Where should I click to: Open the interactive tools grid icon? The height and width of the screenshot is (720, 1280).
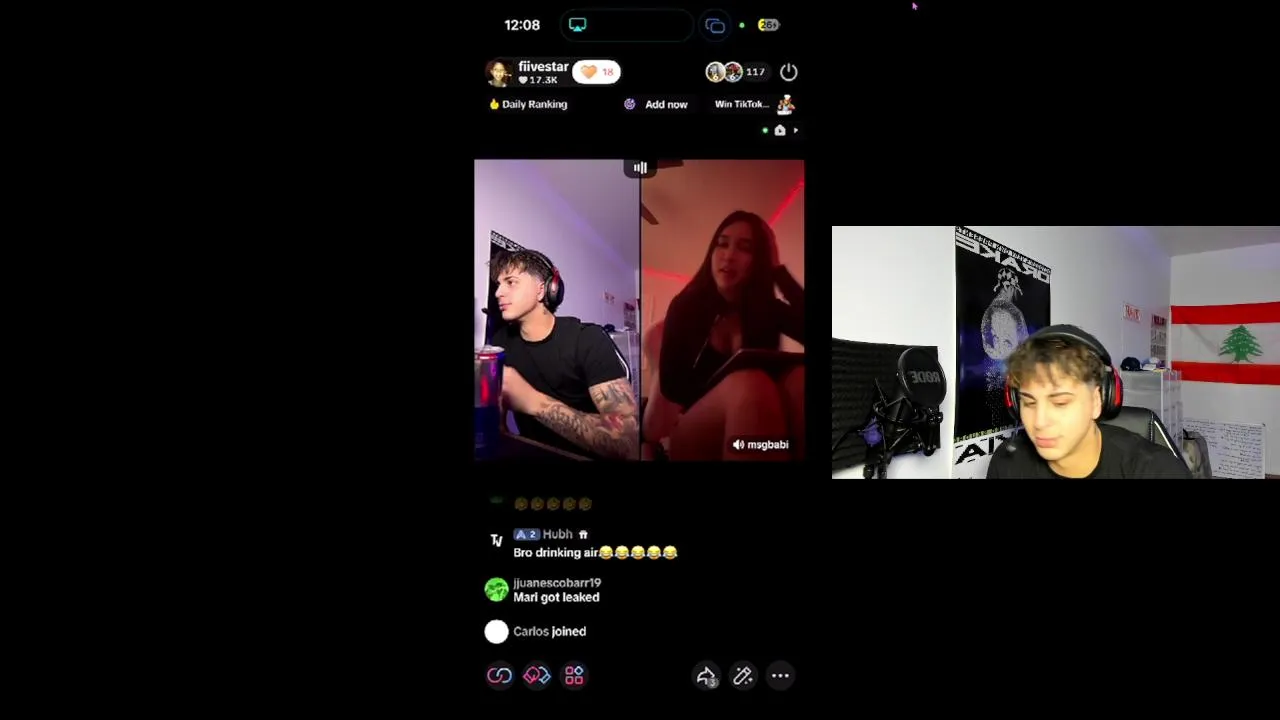click(x=574, y=676)
